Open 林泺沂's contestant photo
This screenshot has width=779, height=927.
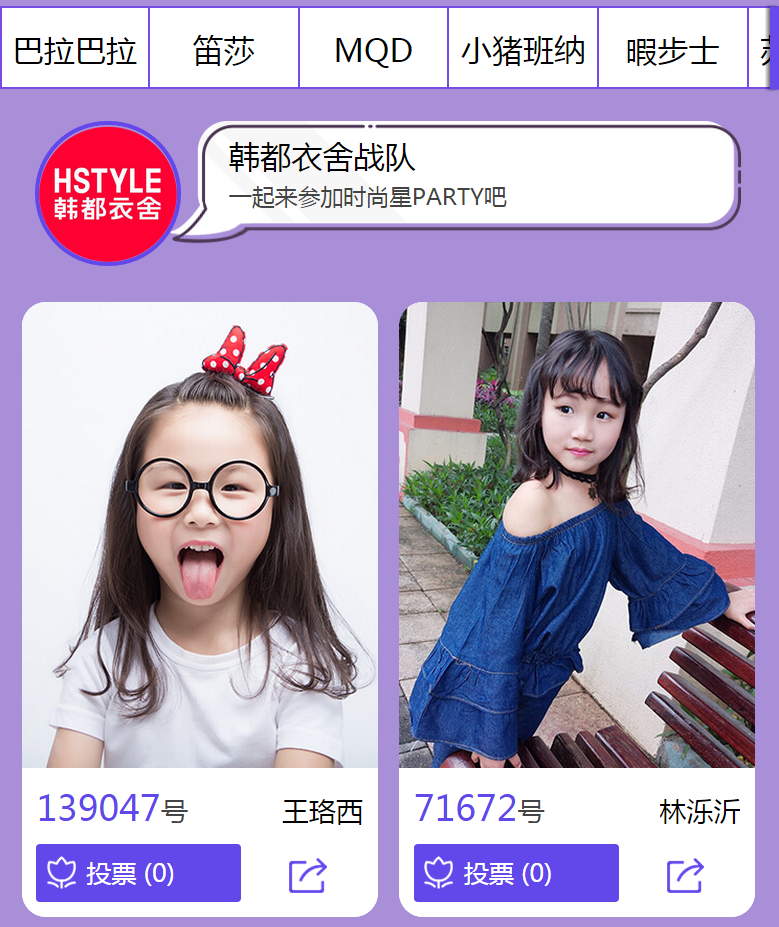coord(577,535)
